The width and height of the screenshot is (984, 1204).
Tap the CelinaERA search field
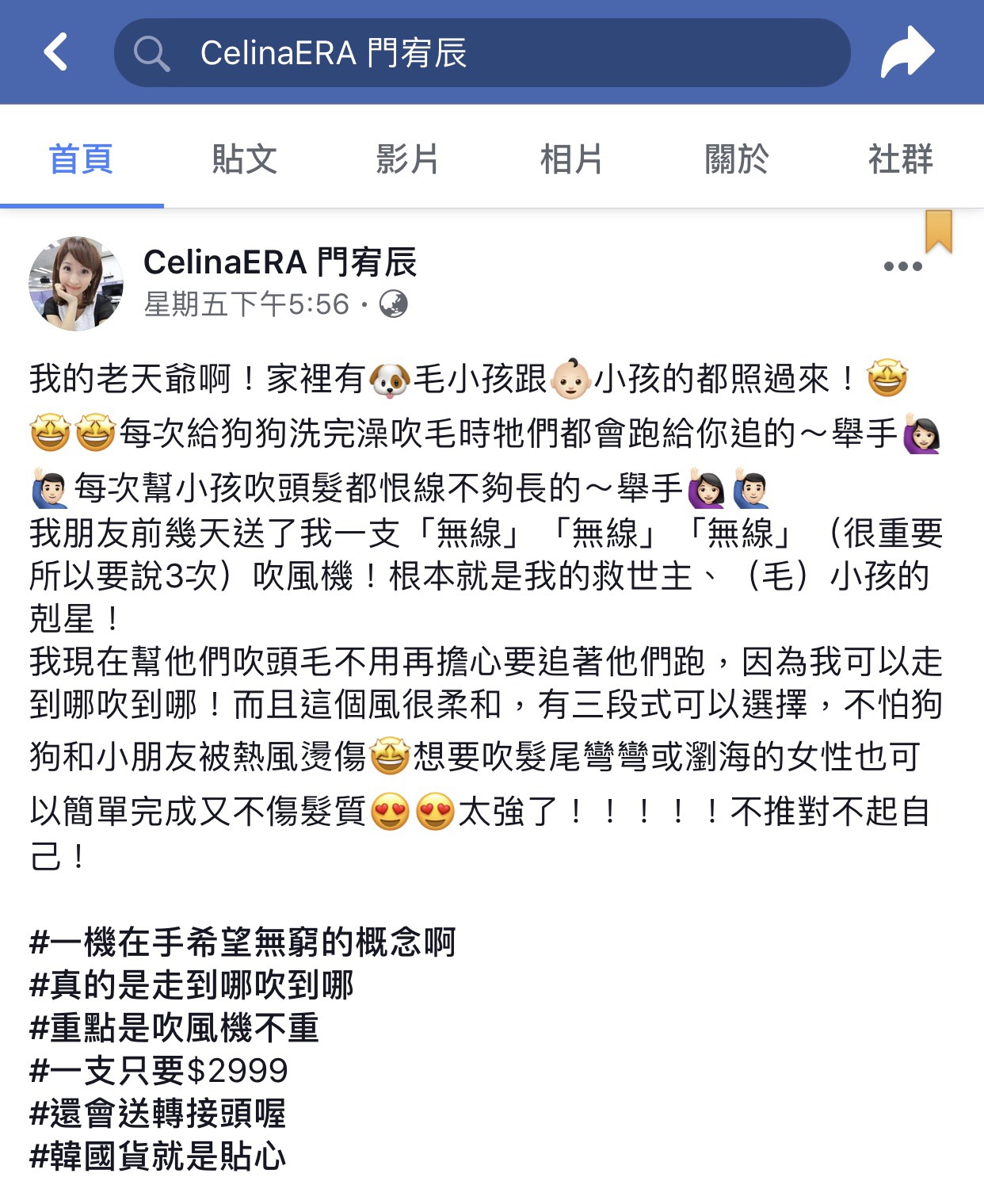click(482, 53)
